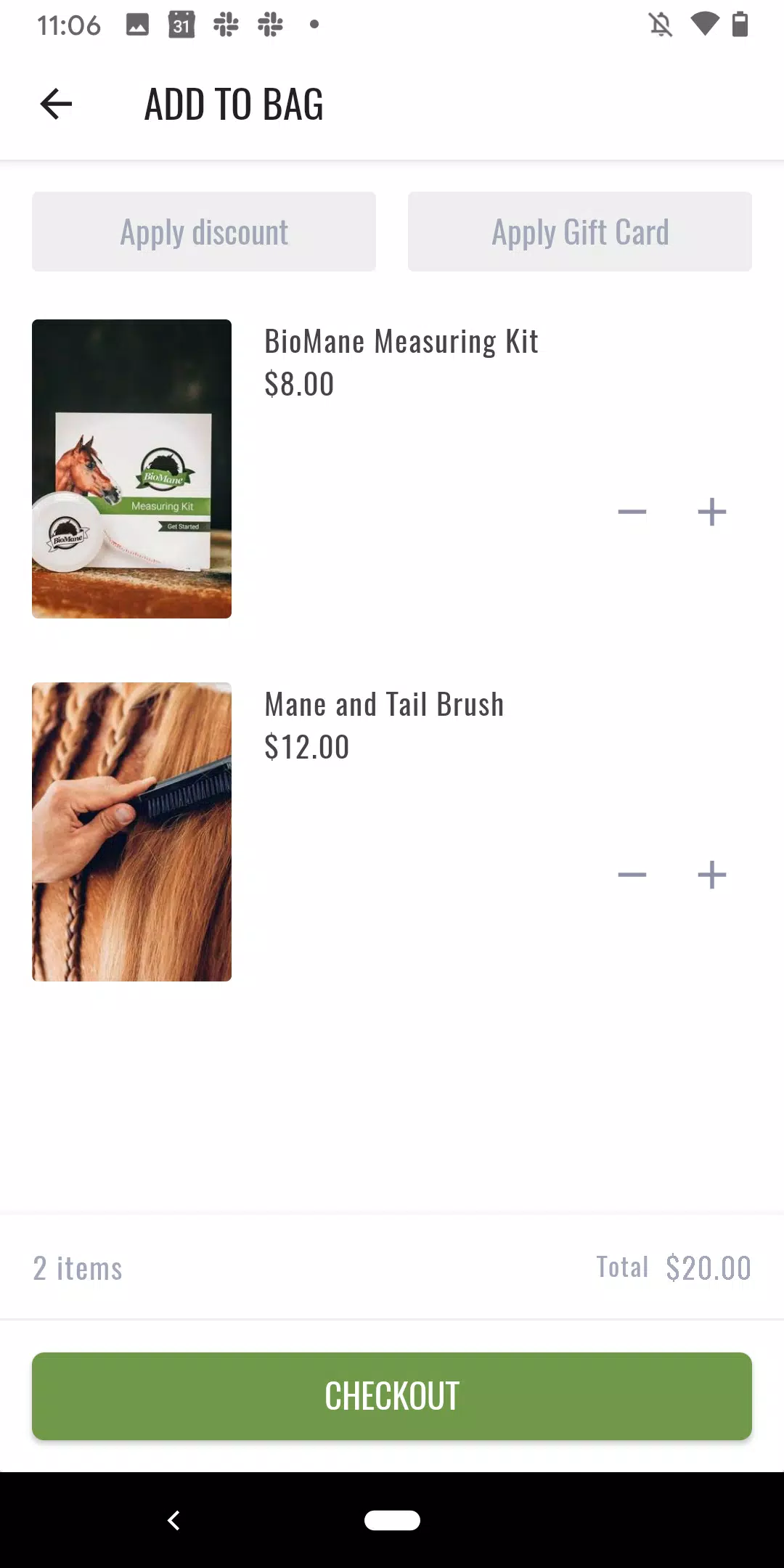Tap the system back button

click(x=173, y=1520)
